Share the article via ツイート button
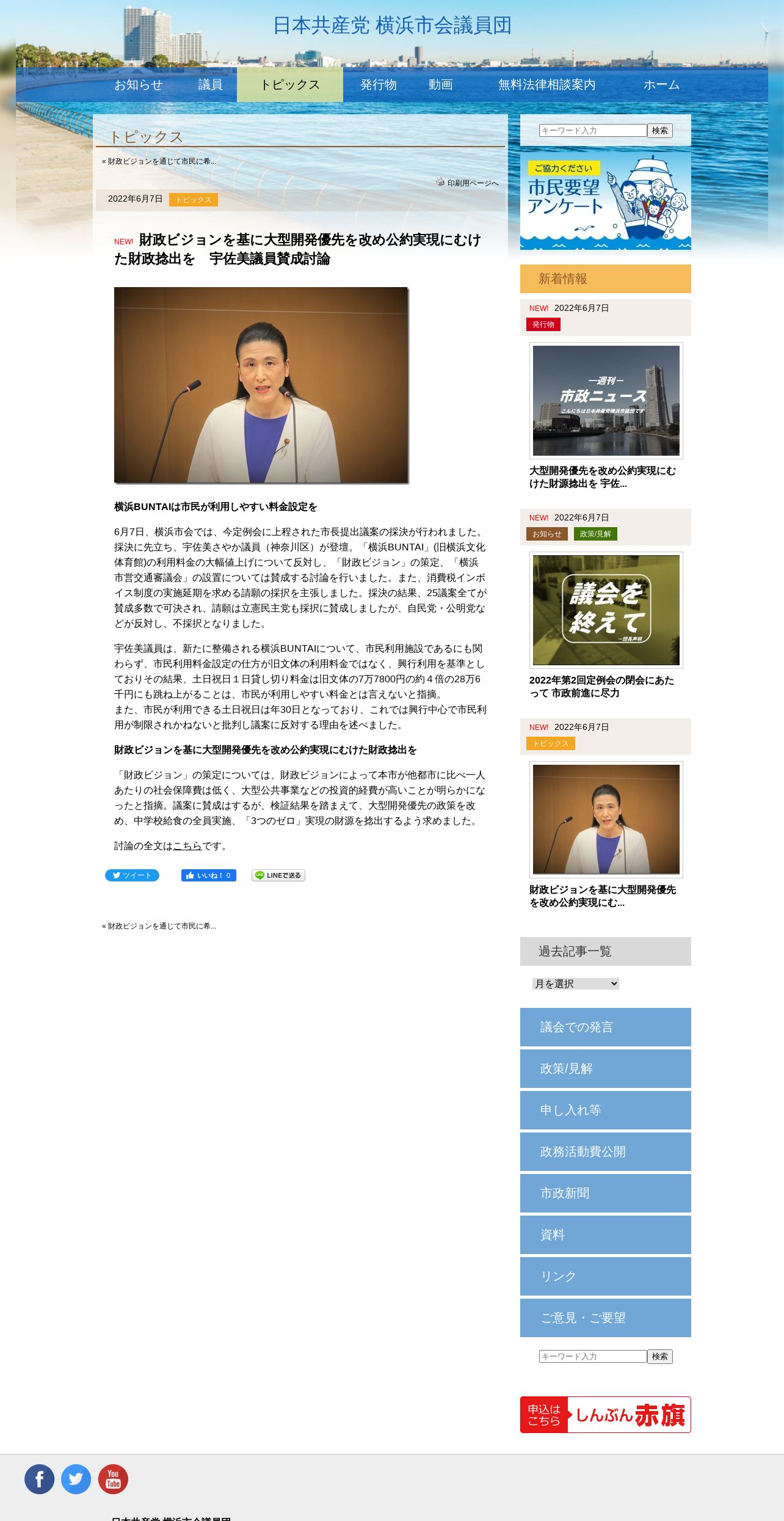The height and width of the screenshot is (1521, 784). pyautogui.click(x=132, y=875)
